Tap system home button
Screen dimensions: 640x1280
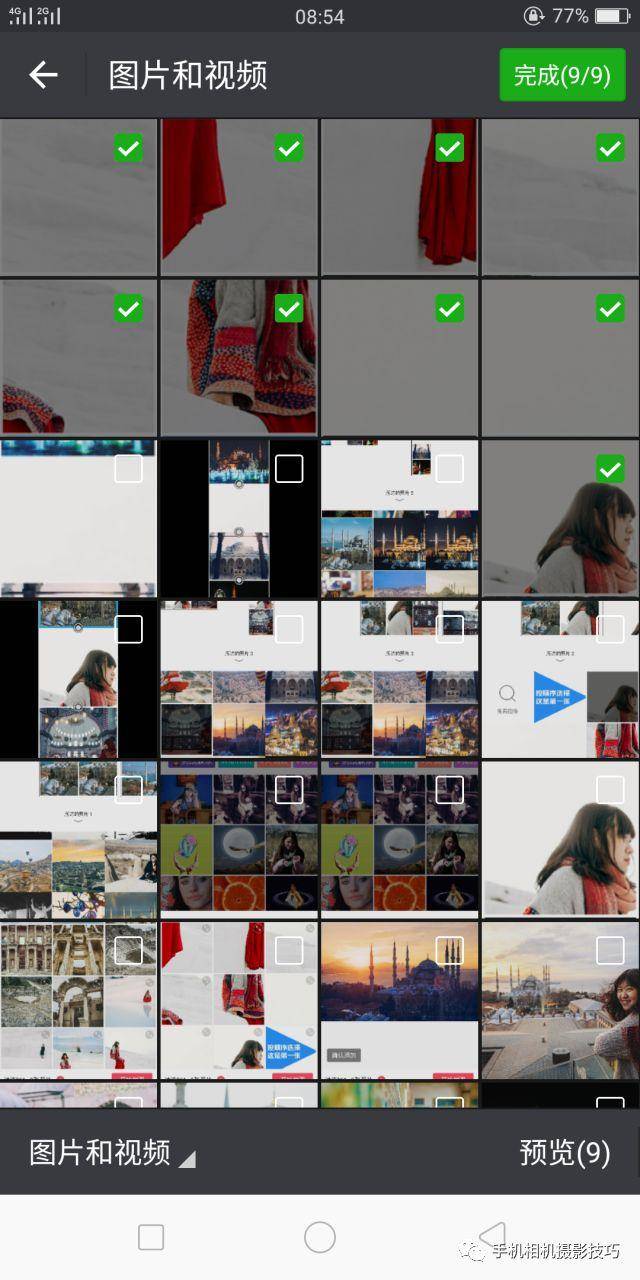tap(320, 1237)
